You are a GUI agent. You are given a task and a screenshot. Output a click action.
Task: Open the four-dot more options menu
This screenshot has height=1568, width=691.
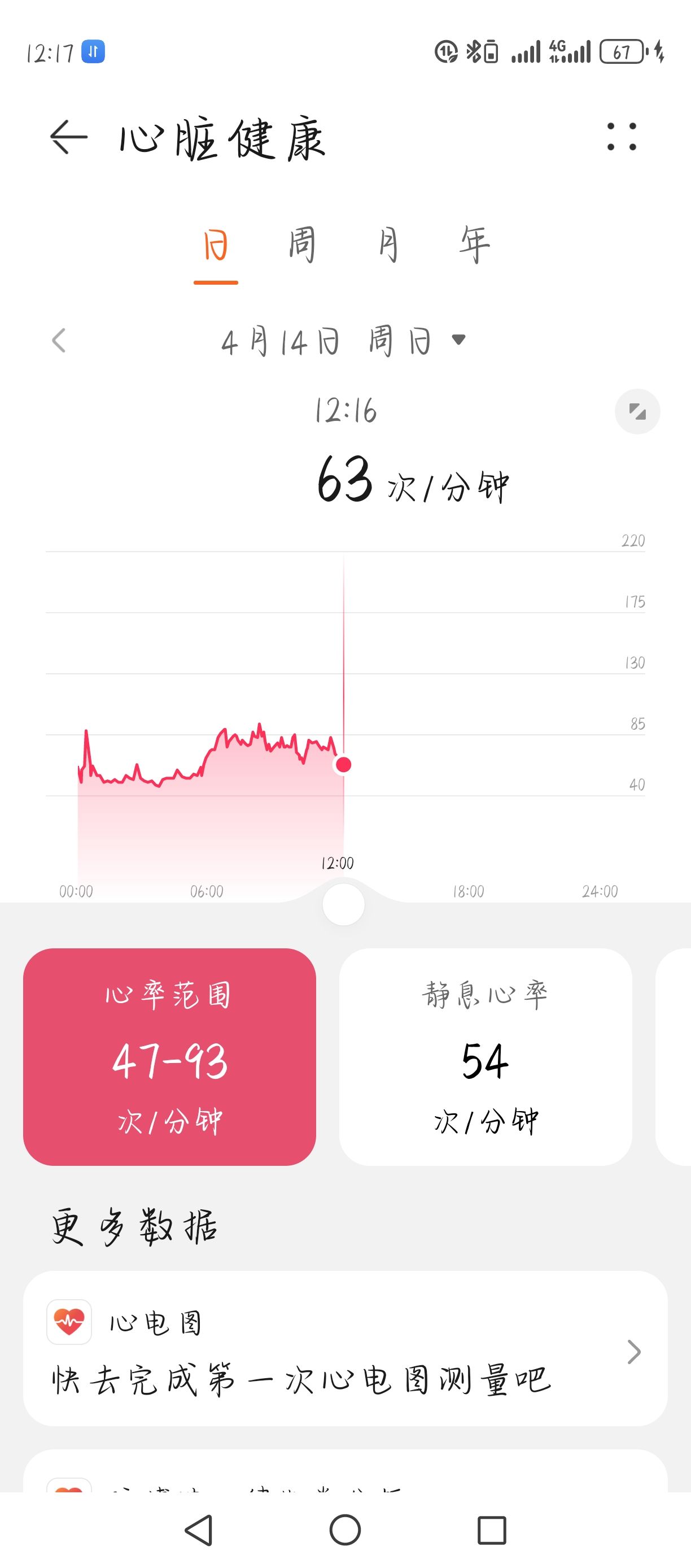coord(622,136)
